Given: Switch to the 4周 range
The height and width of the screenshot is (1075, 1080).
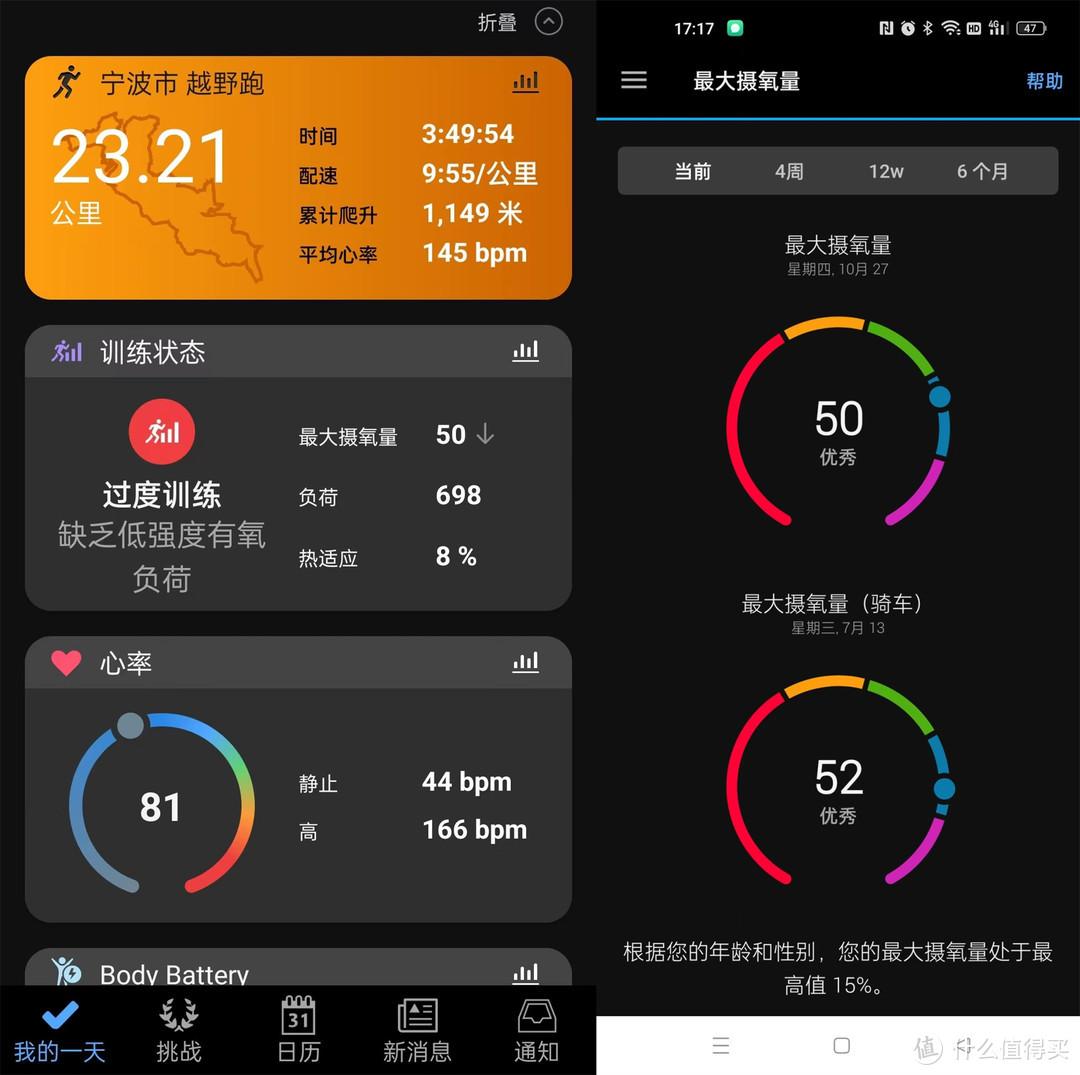Looking at the screenshot, I should click(789, 171).
